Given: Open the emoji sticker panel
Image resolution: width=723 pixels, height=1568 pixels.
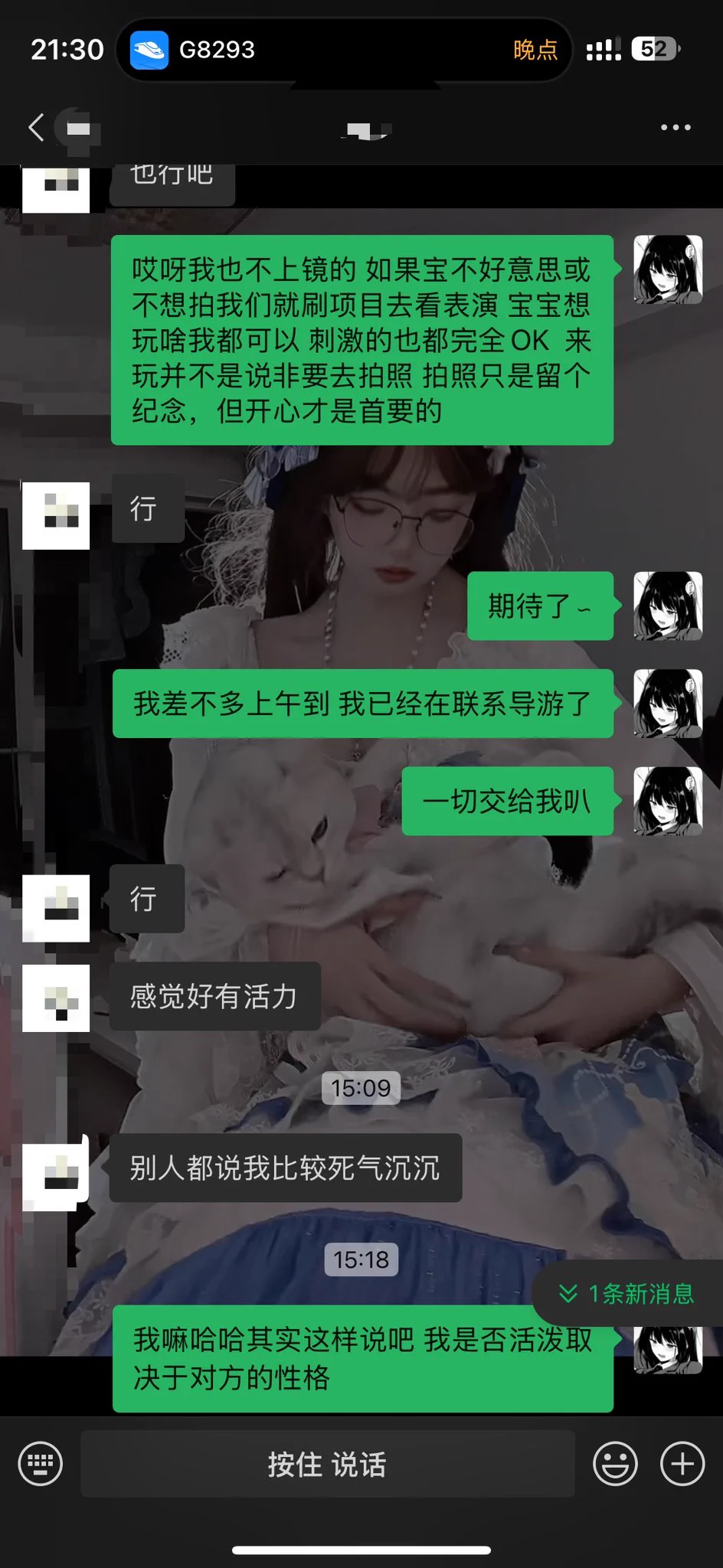Looking at the screenshot, I should coord(615,1463).
